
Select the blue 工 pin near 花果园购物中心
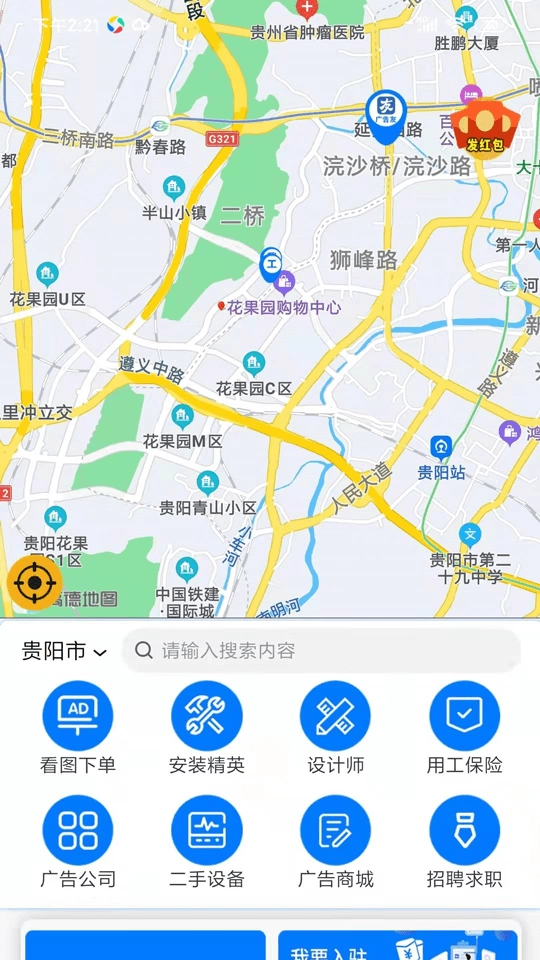[270, 264]
